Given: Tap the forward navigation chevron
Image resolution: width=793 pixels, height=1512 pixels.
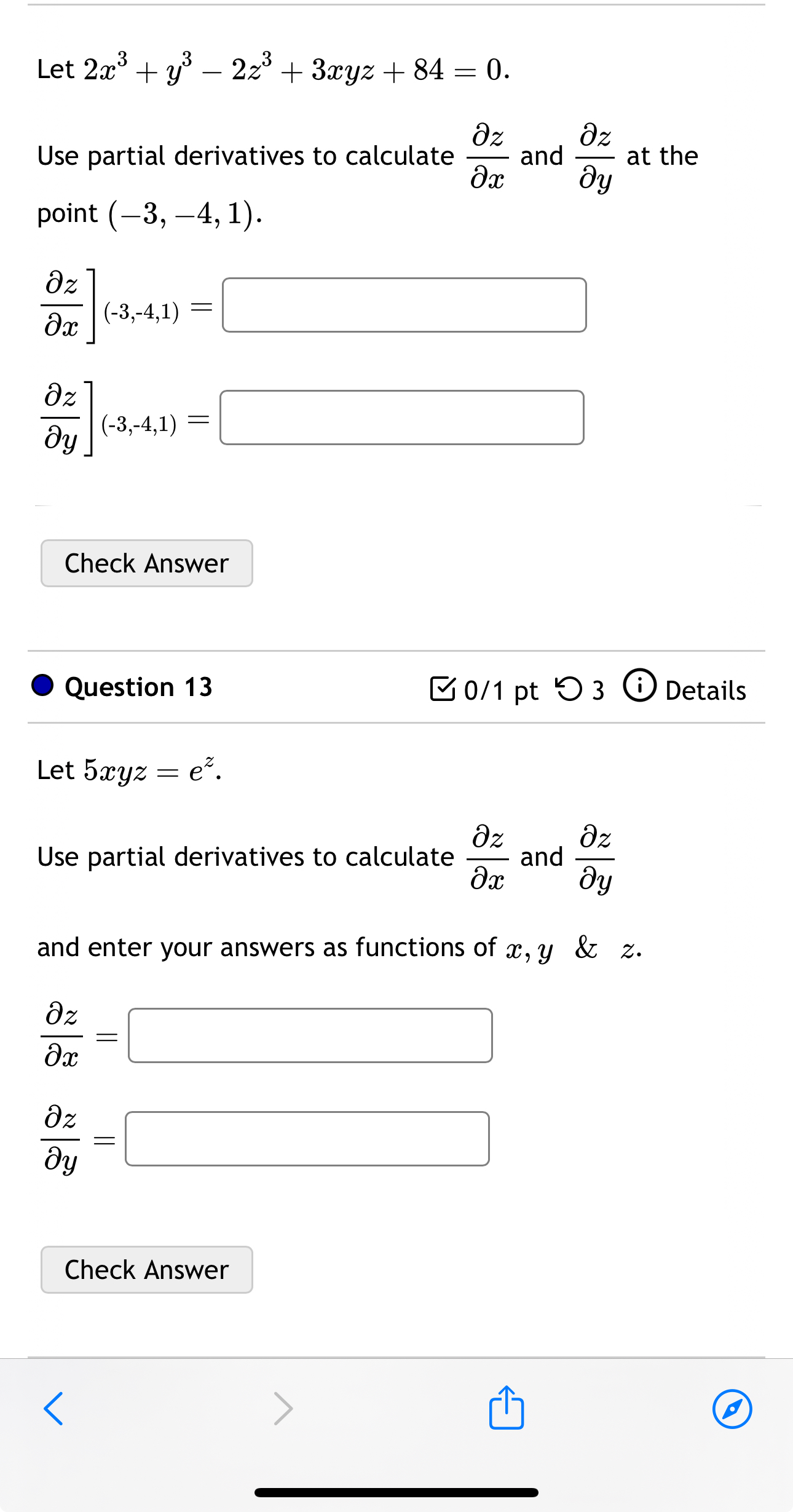Looking at the screenshot, I should pos(282,1408).
